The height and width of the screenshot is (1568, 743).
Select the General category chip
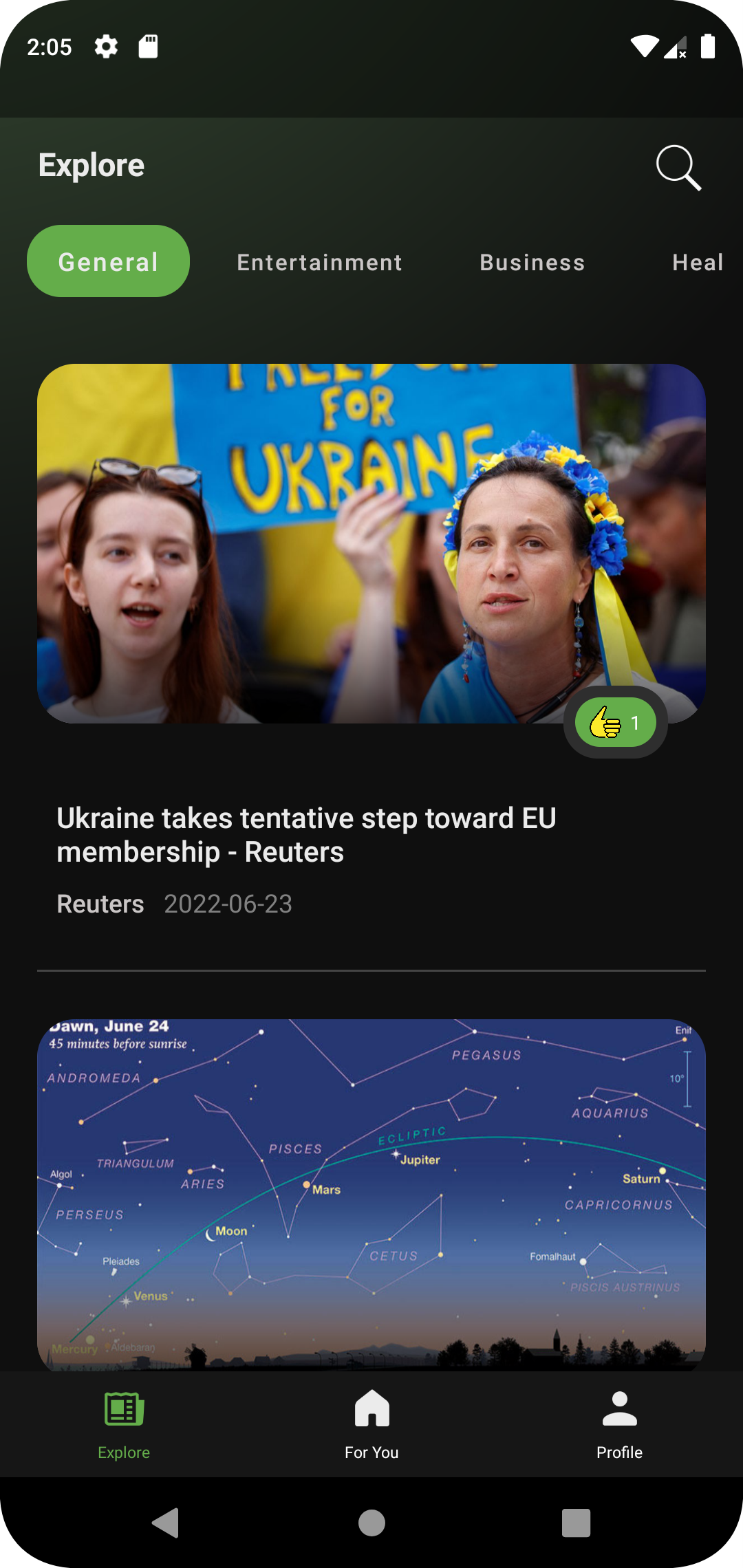coord(108,261)
